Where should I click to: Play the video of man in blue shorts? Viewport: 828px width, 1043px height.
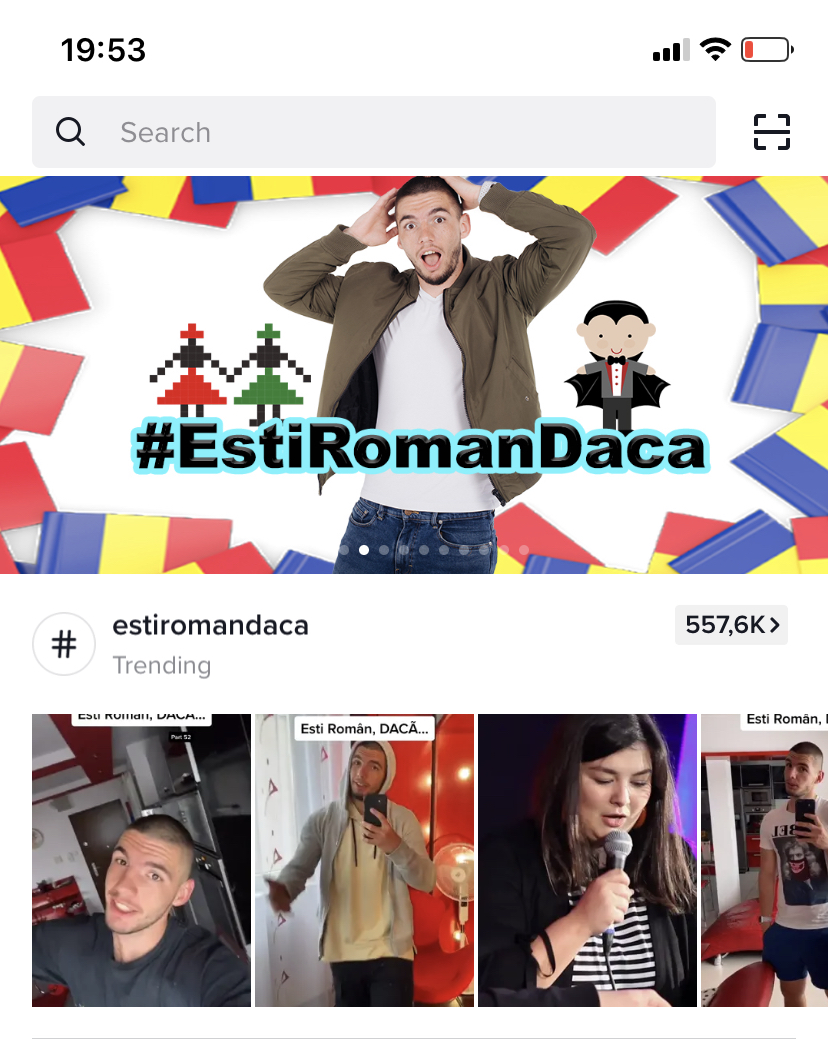click(765, 860)
